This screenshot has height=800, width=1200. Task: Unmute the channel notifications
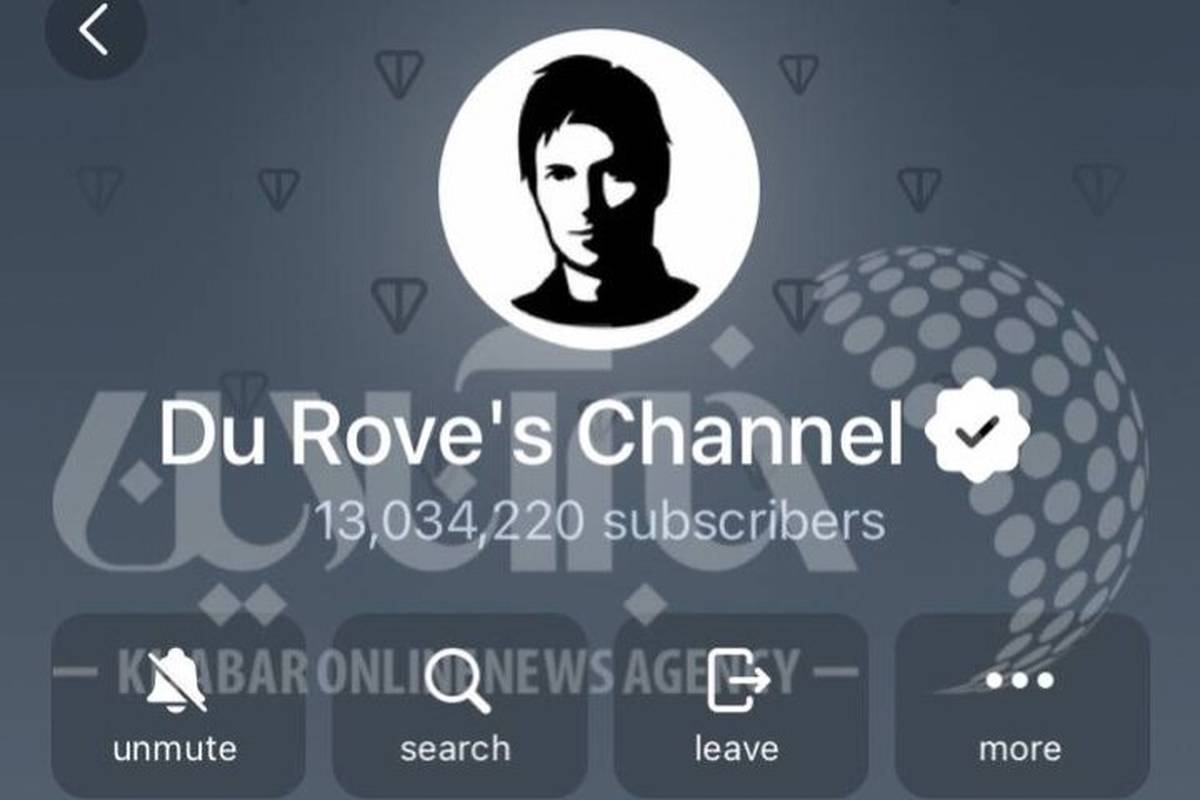pos(176,705)
